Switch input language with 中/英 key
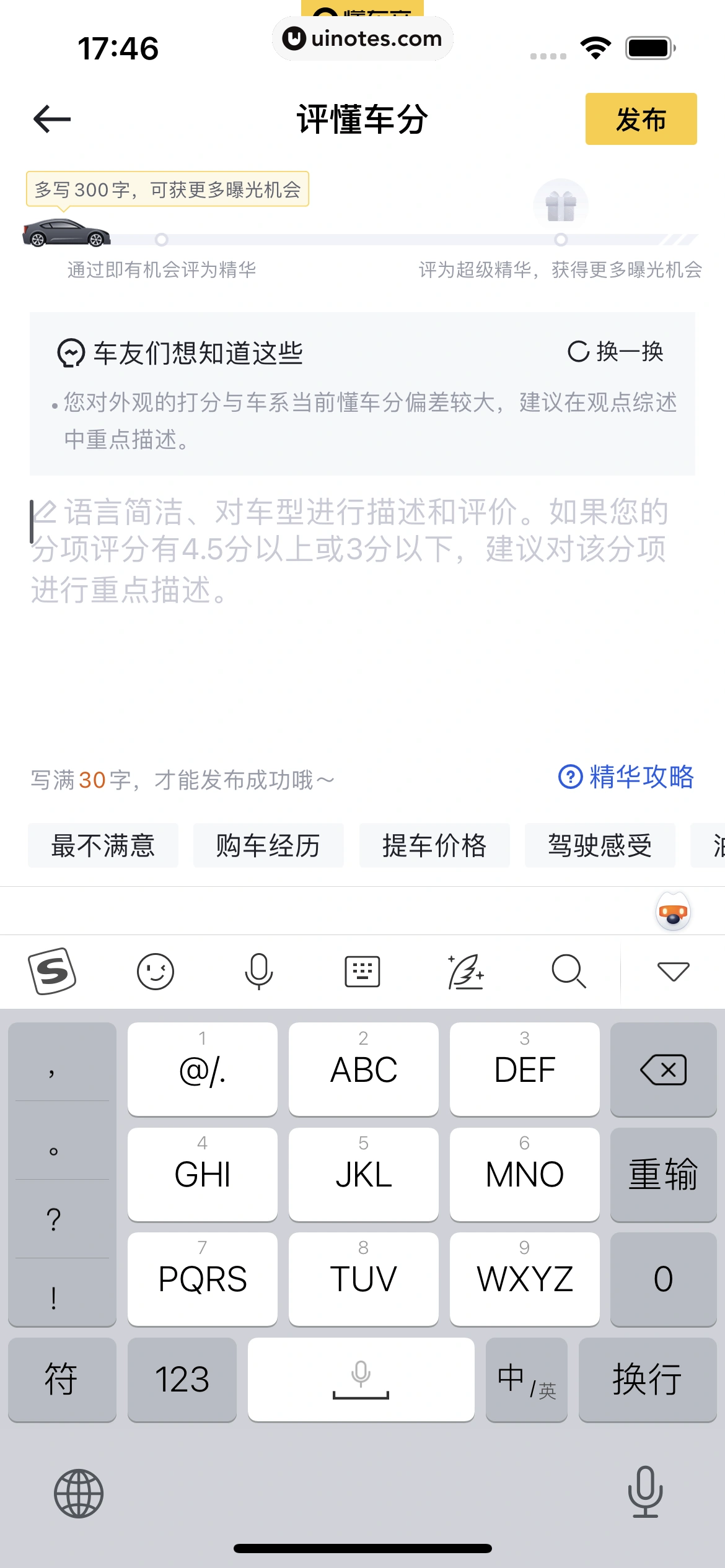 point(526,1379)
